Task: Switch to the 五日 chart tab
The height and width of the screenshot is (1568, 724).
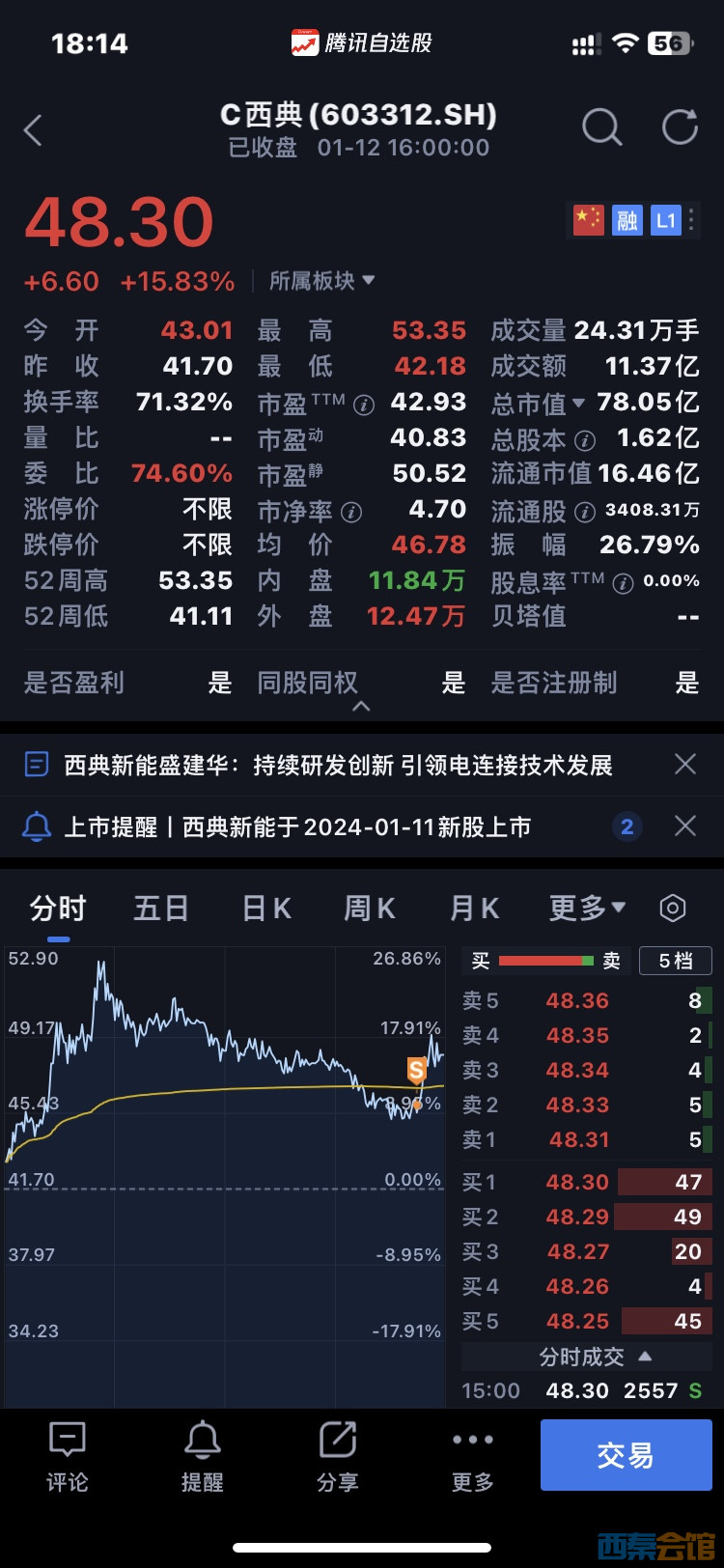Action: (160, 909)
